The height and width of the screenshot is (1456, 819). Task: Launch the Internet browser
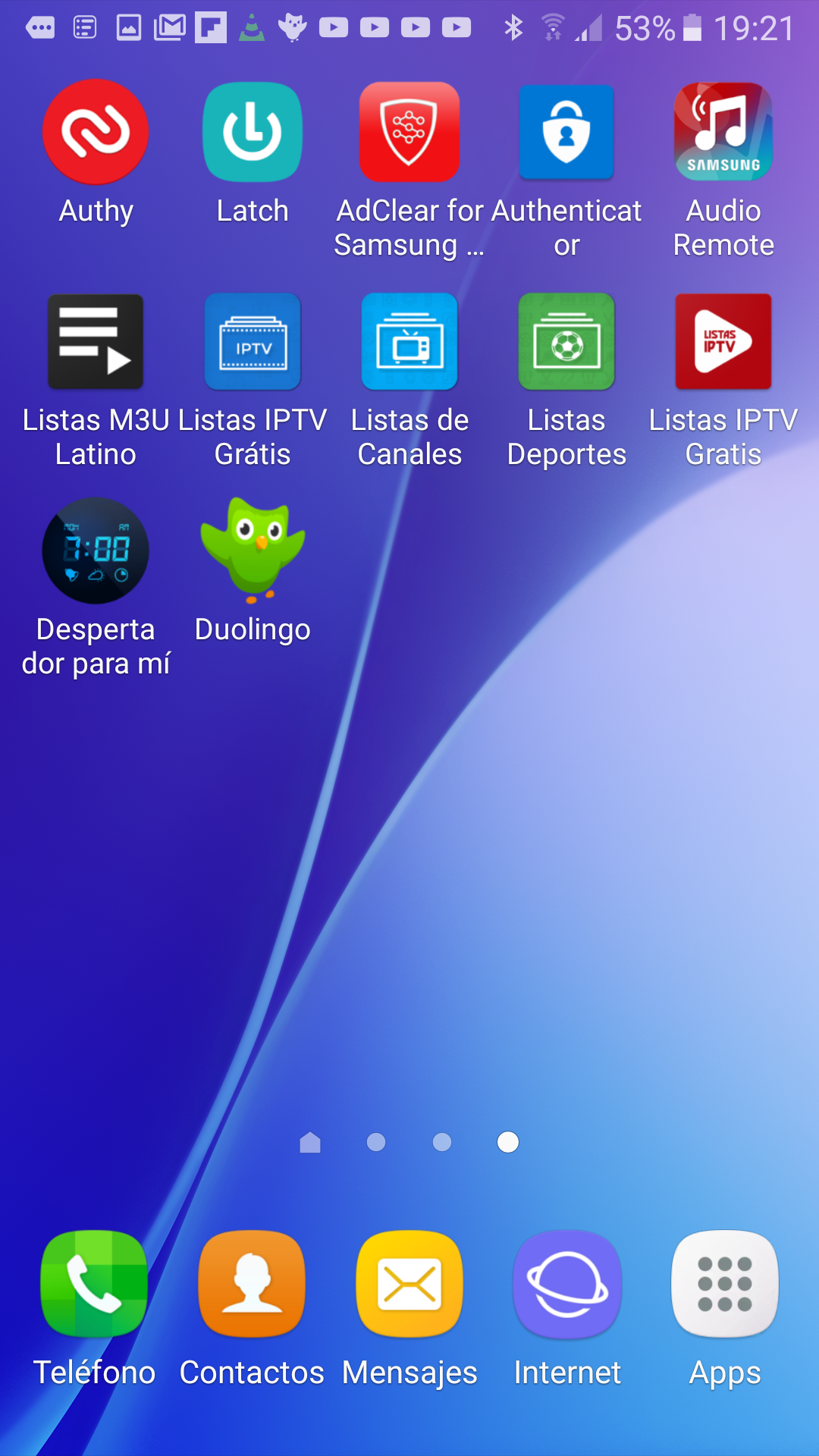pos(567,1283)
